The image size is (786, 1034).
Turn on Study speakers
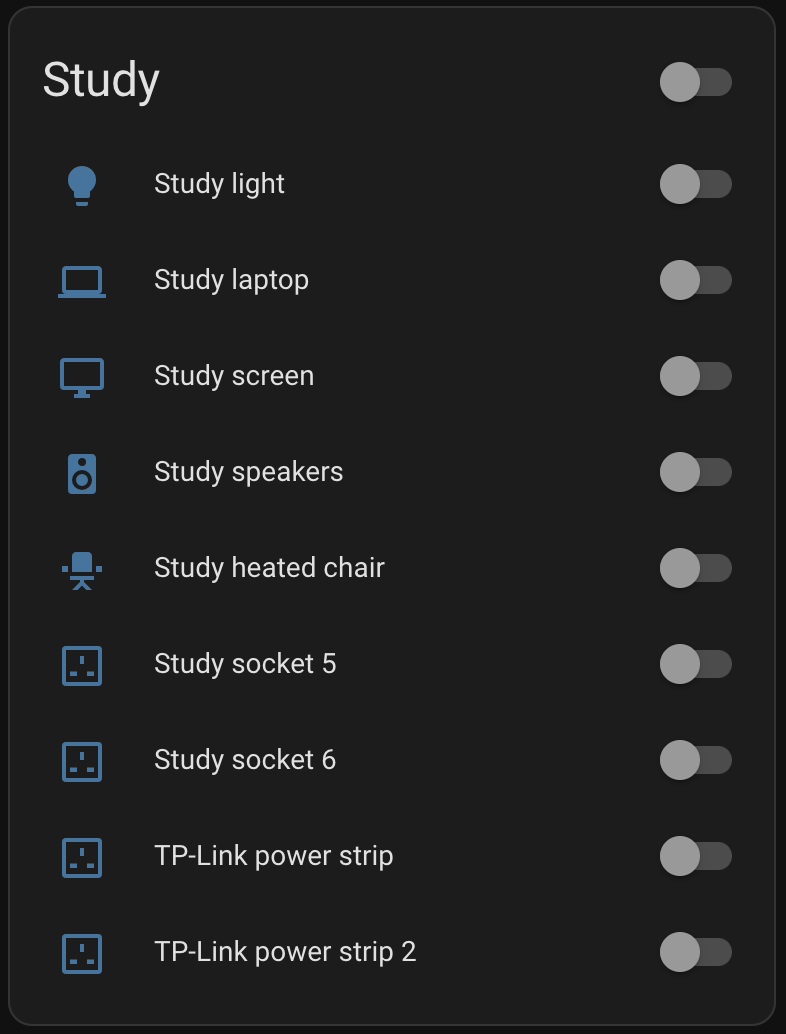(695, 472)
